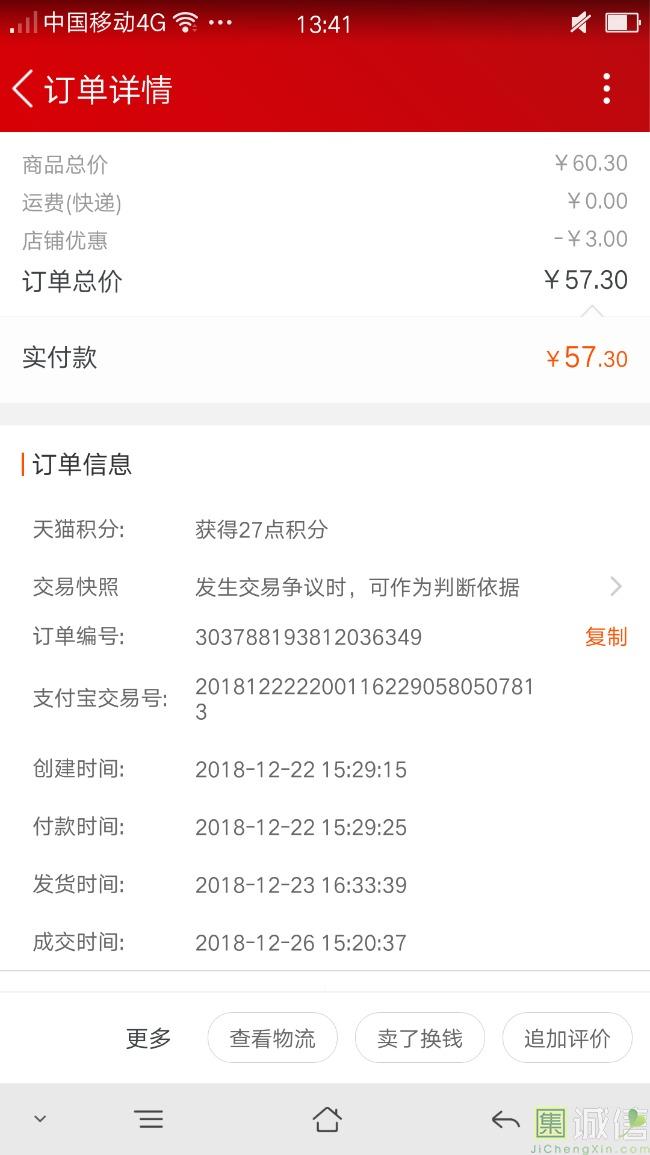Open the 交易快照 row

click(x=324, y=587)
